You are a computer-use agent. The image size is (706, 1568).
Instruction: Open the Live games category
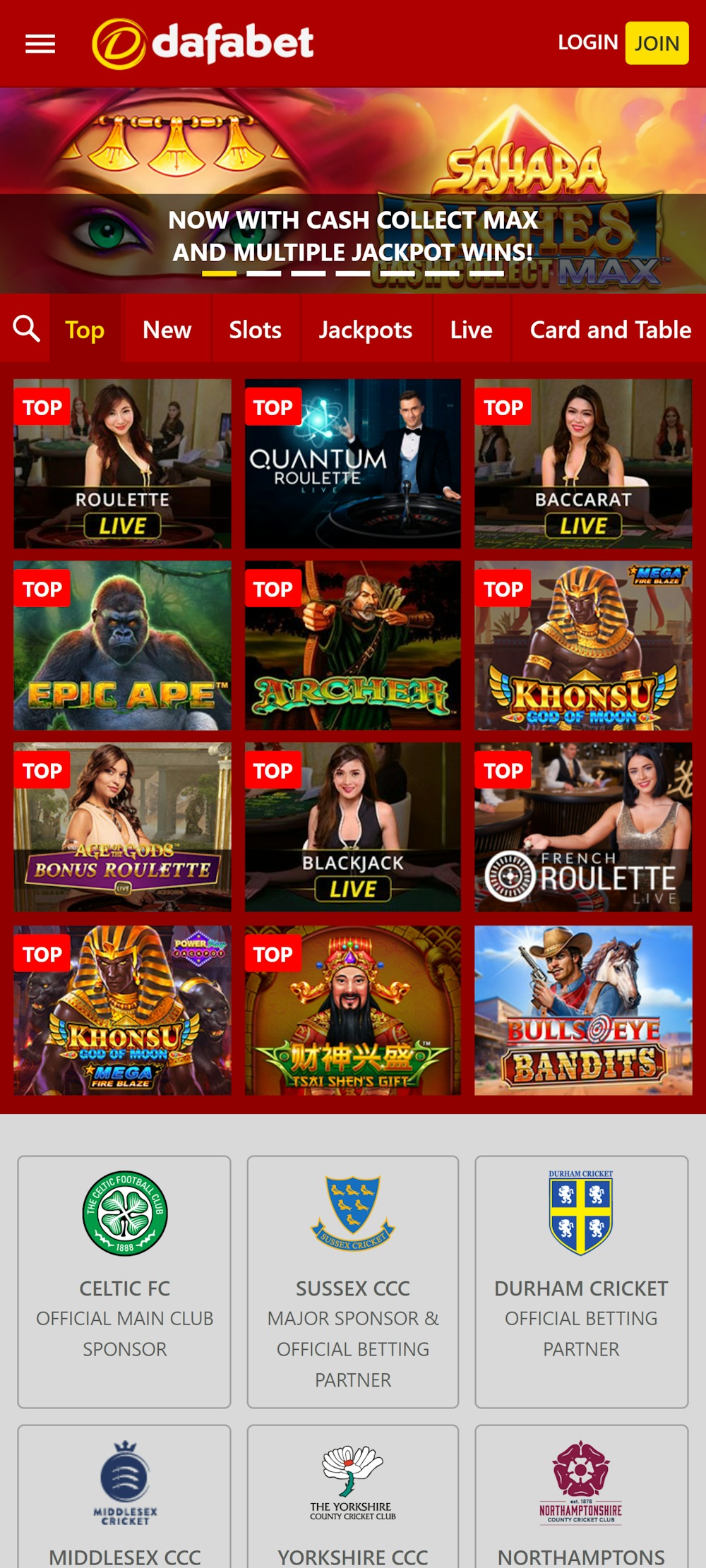coord(471,329)
